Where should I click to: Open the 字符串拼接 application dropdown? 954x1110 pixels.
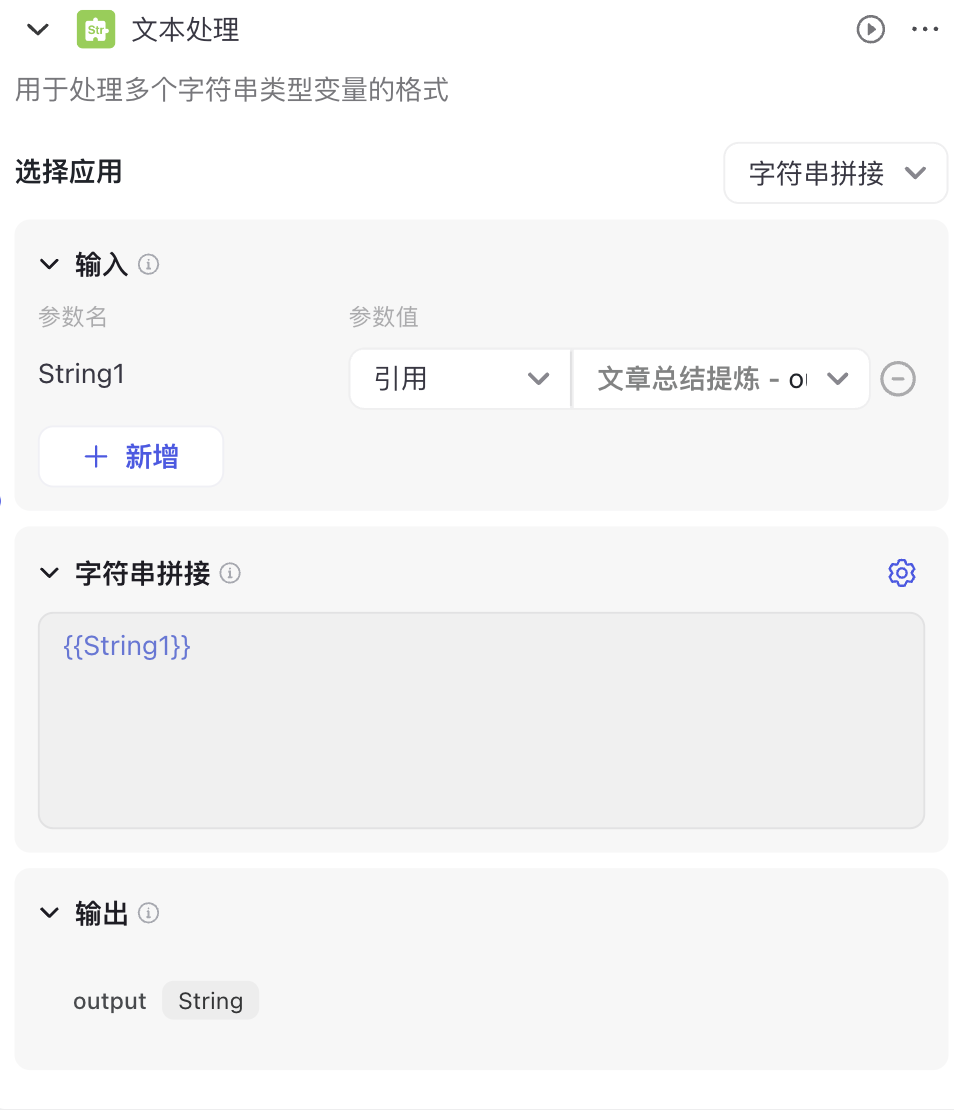(x=835, y=173)
